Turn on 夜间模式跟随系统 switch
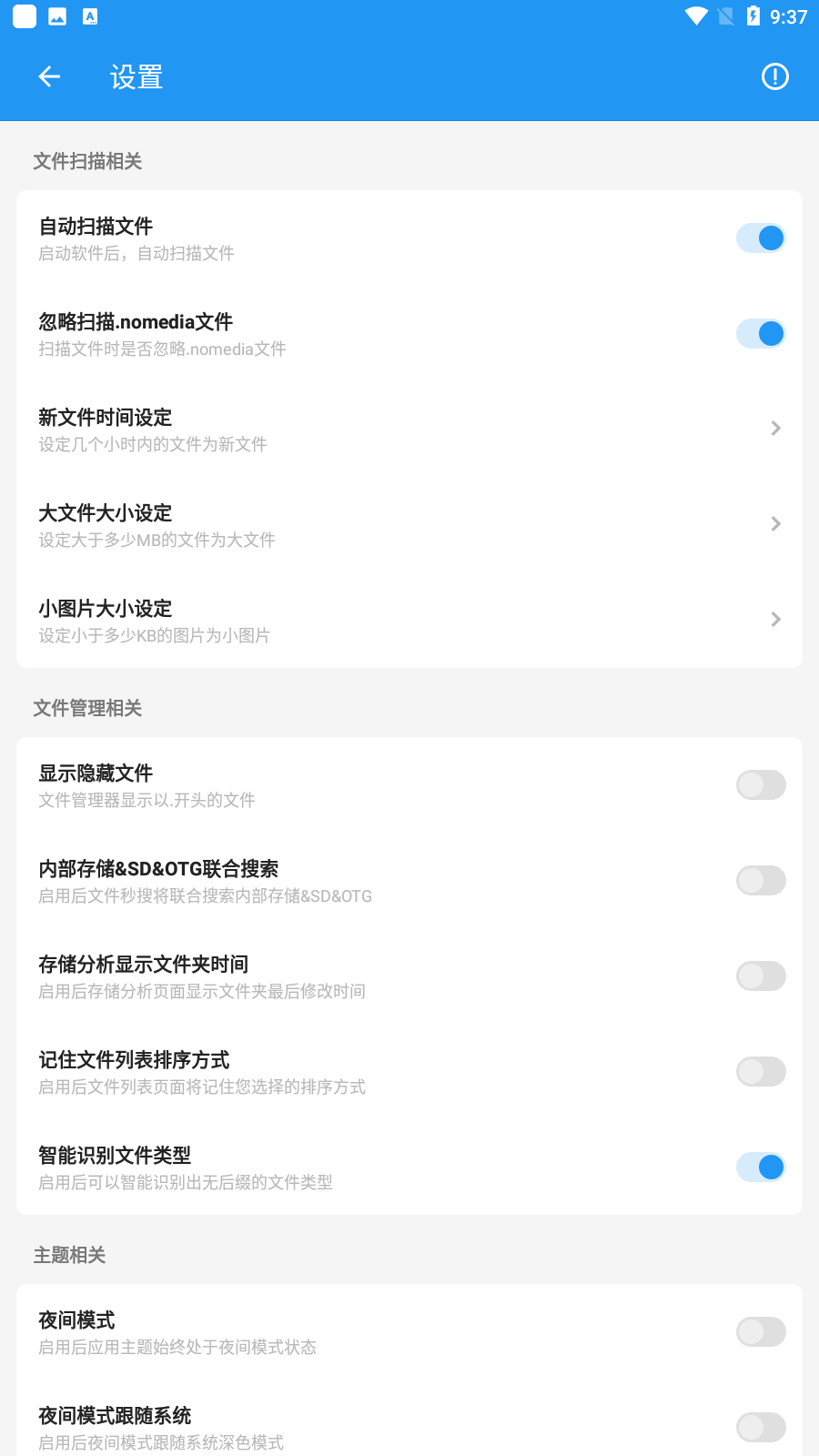Screen dimensions: 819x1456 [x=761, y=1428]
